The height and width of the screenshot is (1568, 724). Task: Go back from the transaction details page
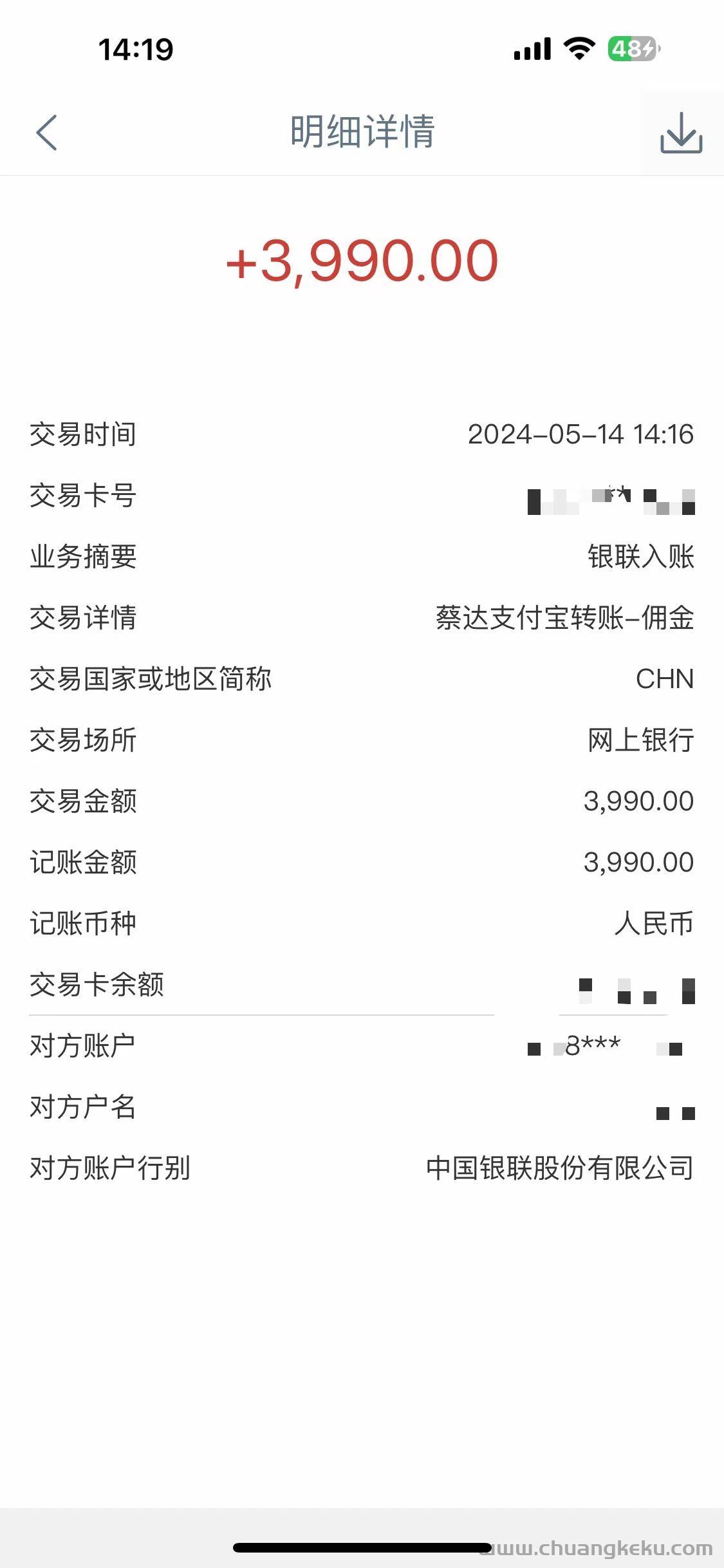point(47,133)
